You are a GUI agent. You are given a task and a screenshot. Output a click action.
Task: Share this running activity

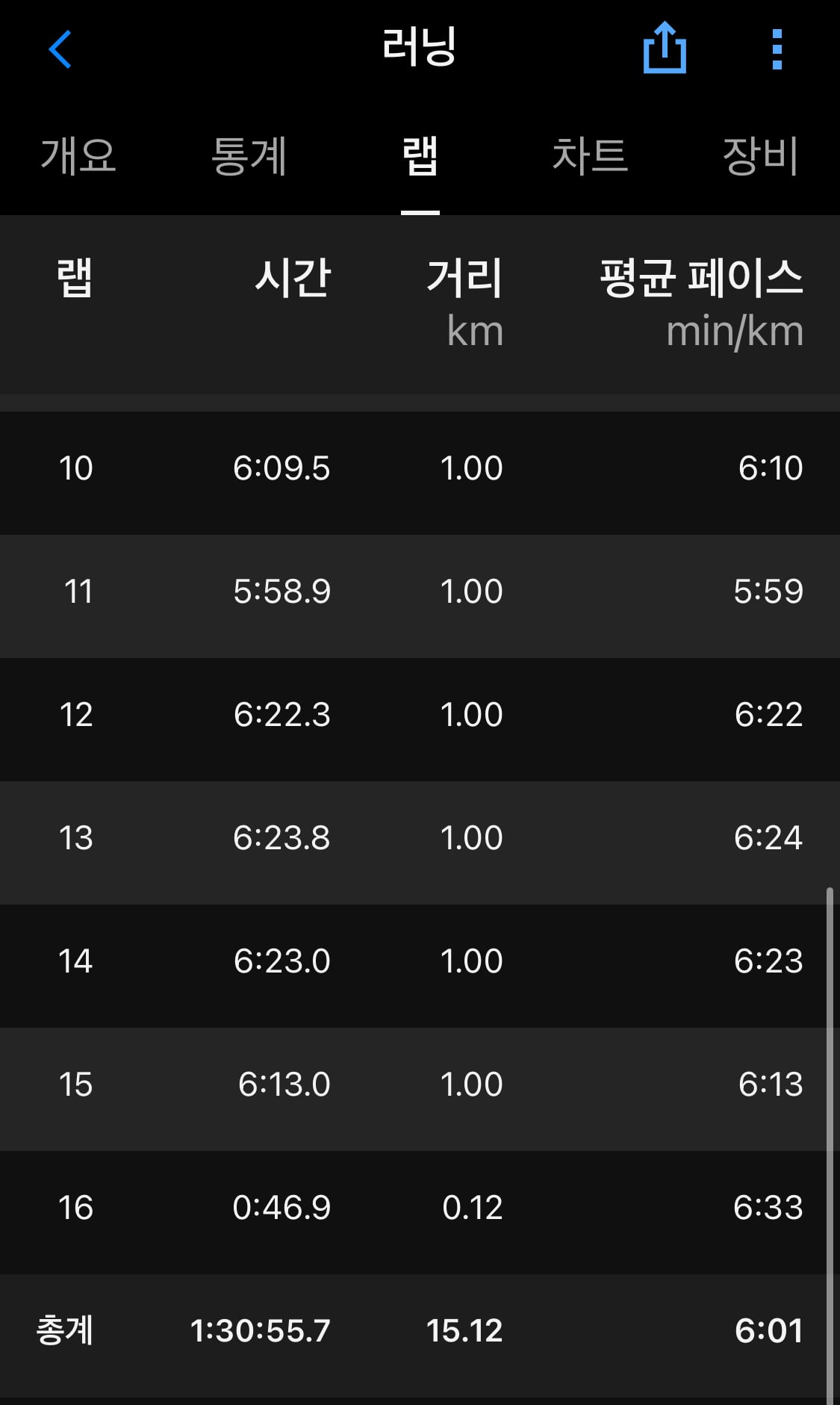point(665,48)
